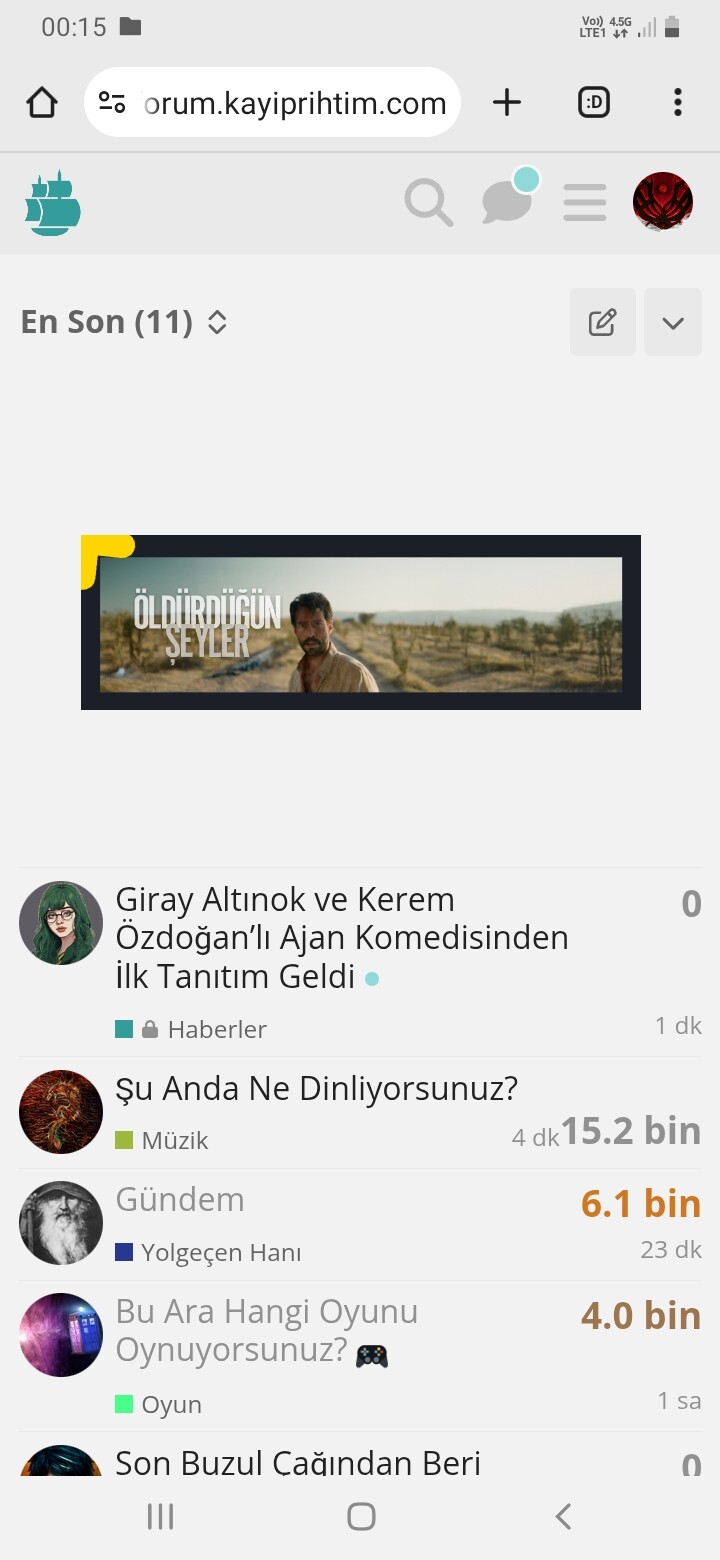Go to the forum home via ship logo
This screenshot has width=720, height=1560.
(53, 203)
